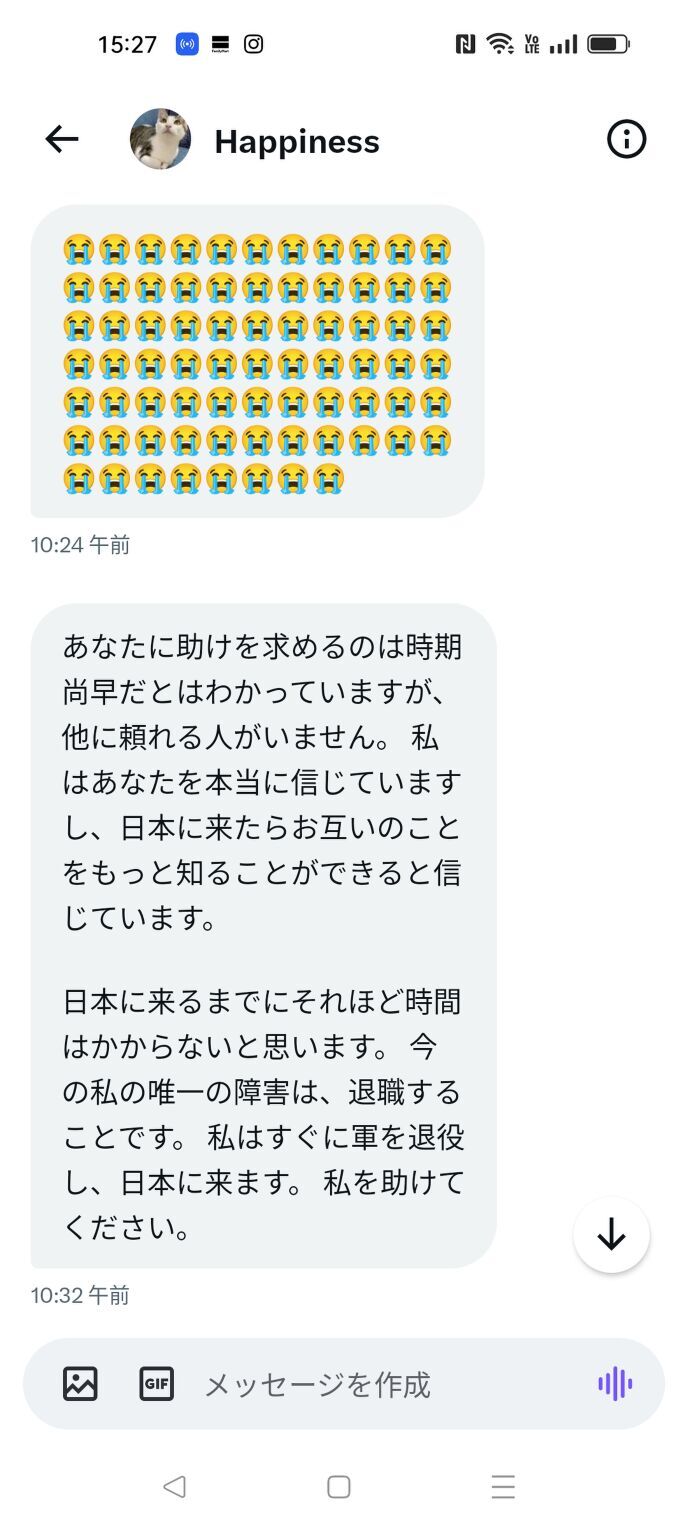This screenshot has height=1529, width=688.
Task: Tap the system home button
Action: (x=339, y=1487)
